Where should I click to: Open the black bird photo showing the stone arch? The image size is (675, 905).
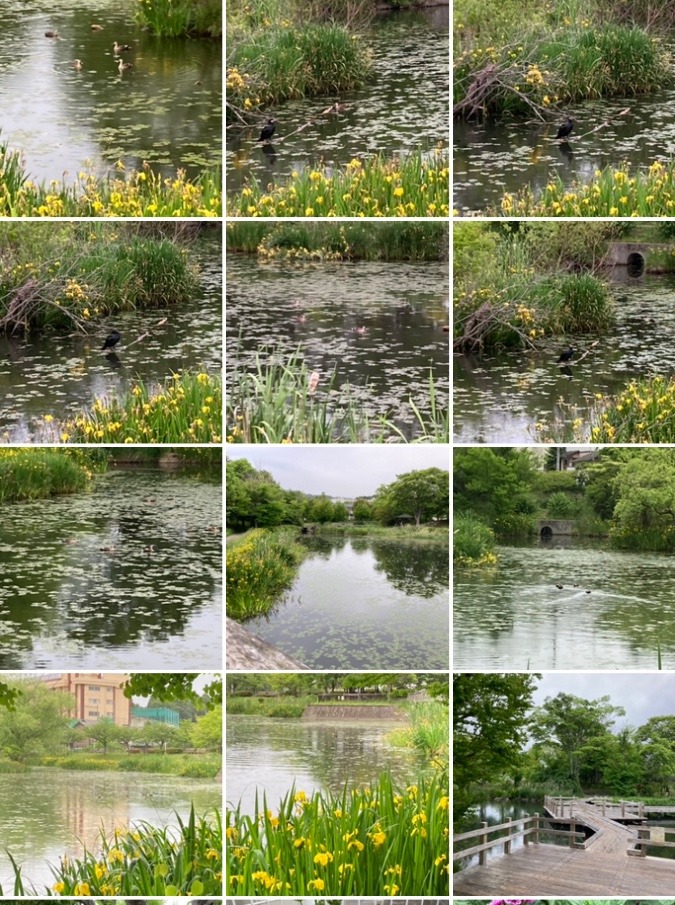click(564, 332)
